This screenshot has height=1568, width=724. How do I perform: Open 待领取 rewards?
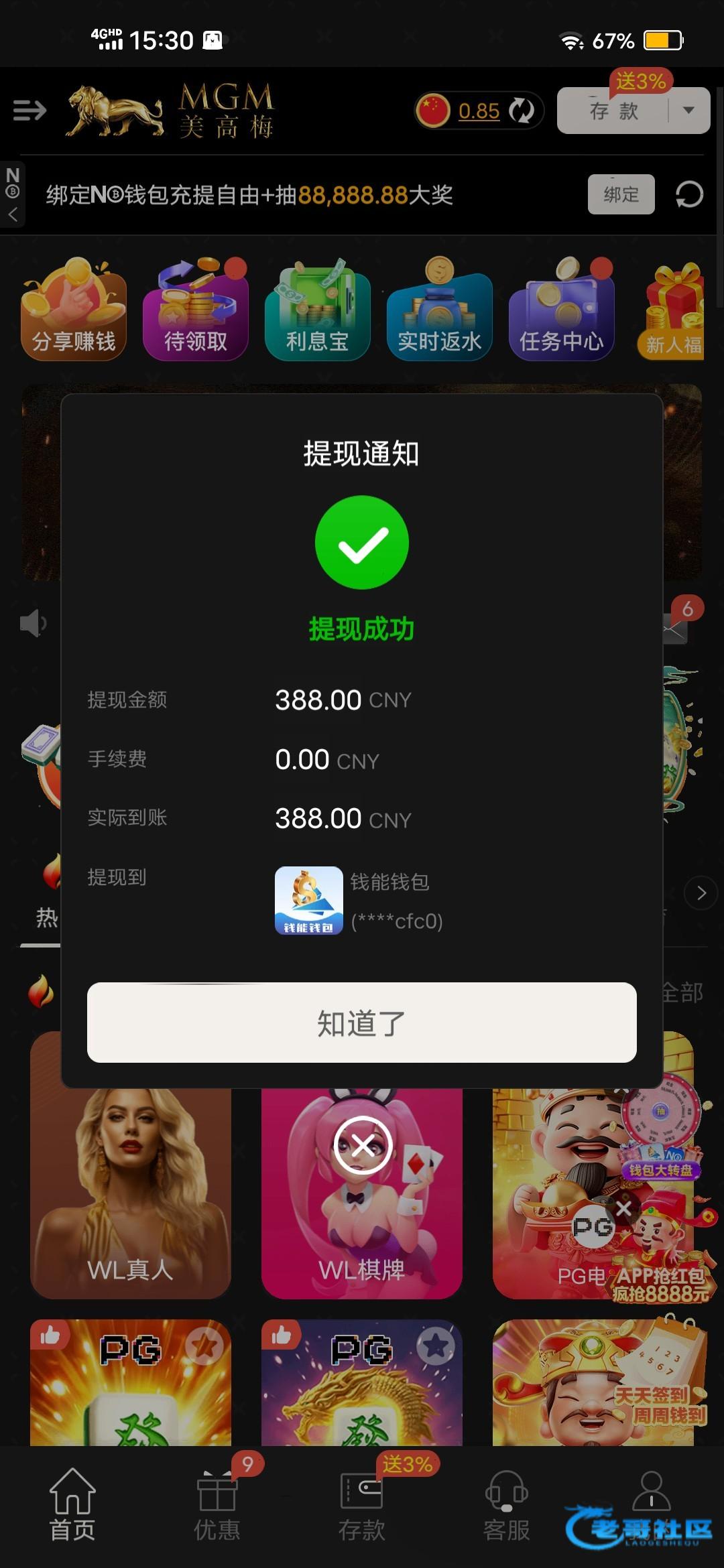pos(196,310)
